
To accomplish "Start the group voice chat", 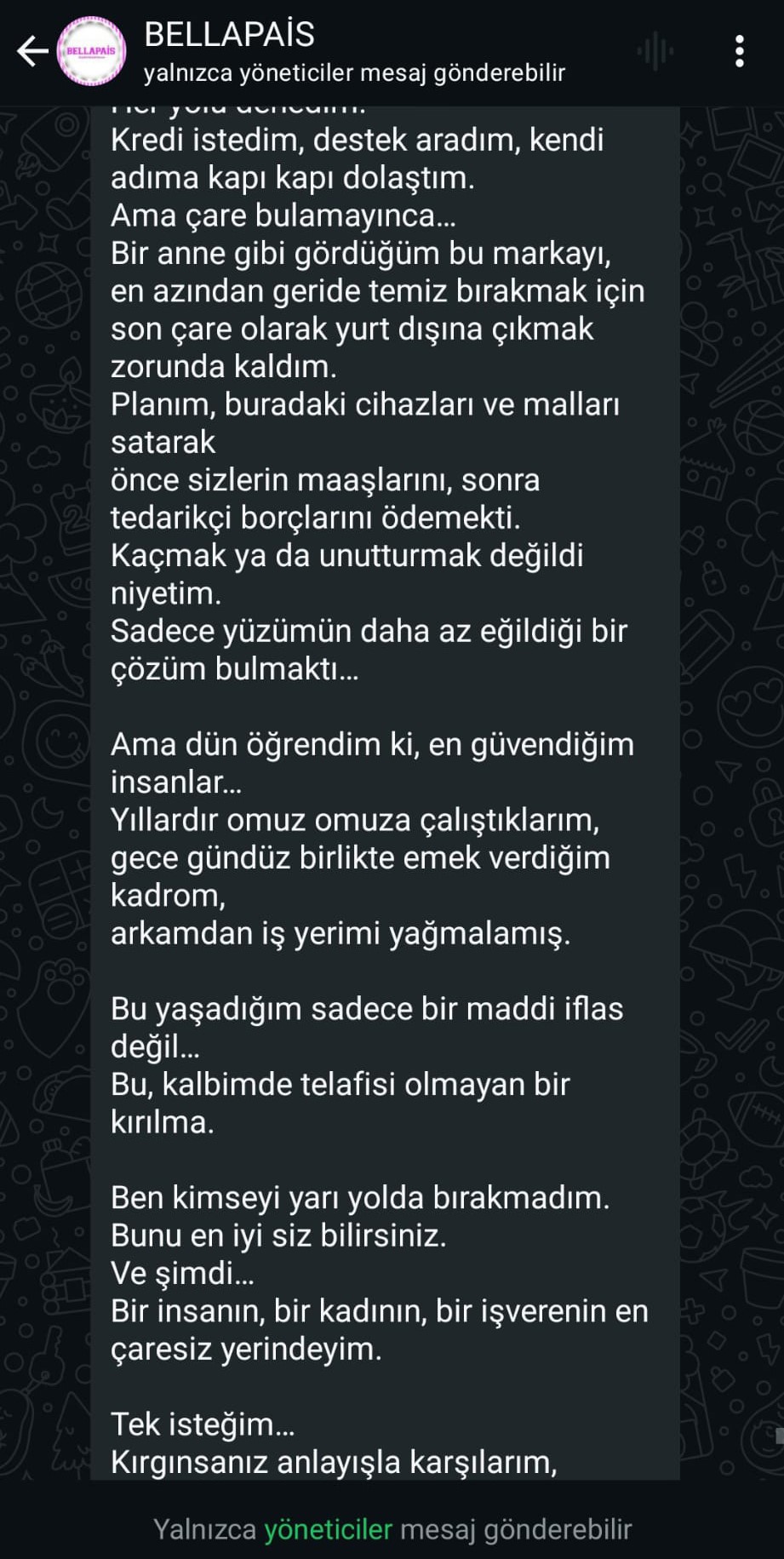I will coord(655,52).
